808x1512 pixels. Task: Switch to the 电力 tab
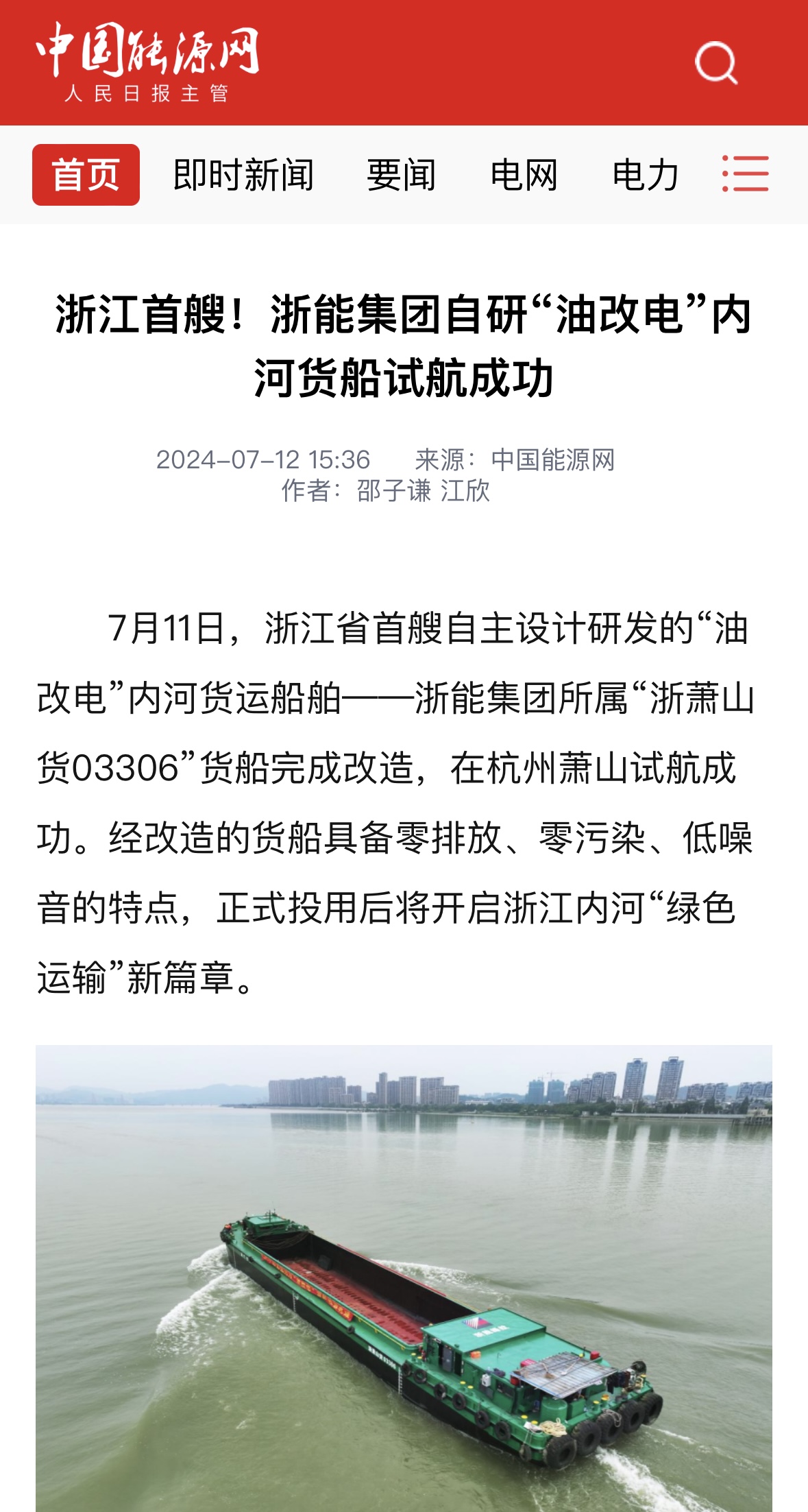646,175
